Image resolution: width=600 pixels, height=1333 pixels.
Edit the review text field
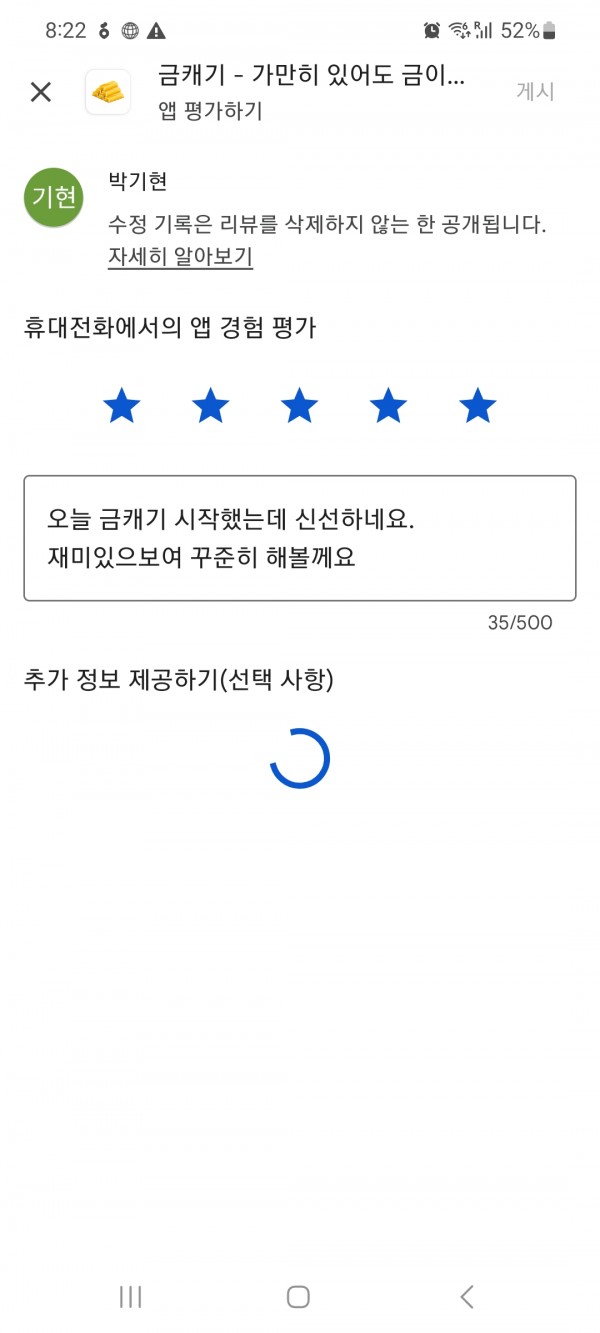click(x=300, y=538)
